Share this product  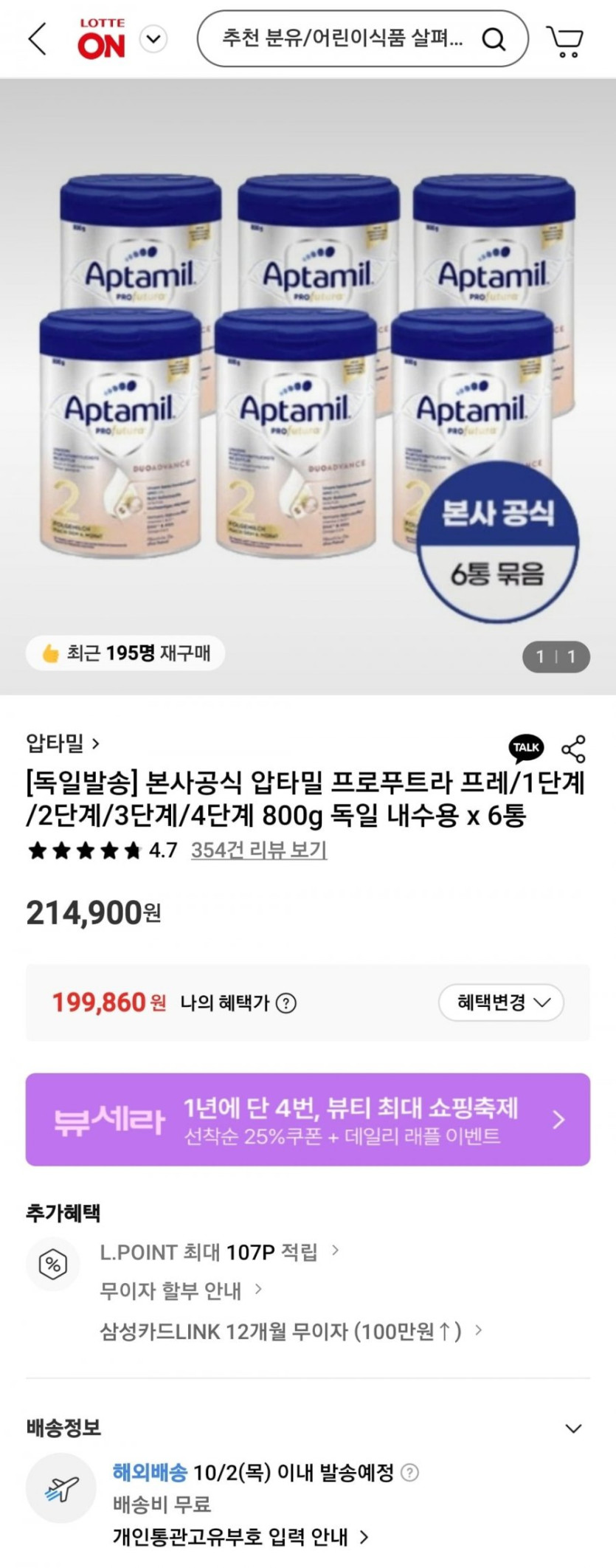click(x=573, y=749)
